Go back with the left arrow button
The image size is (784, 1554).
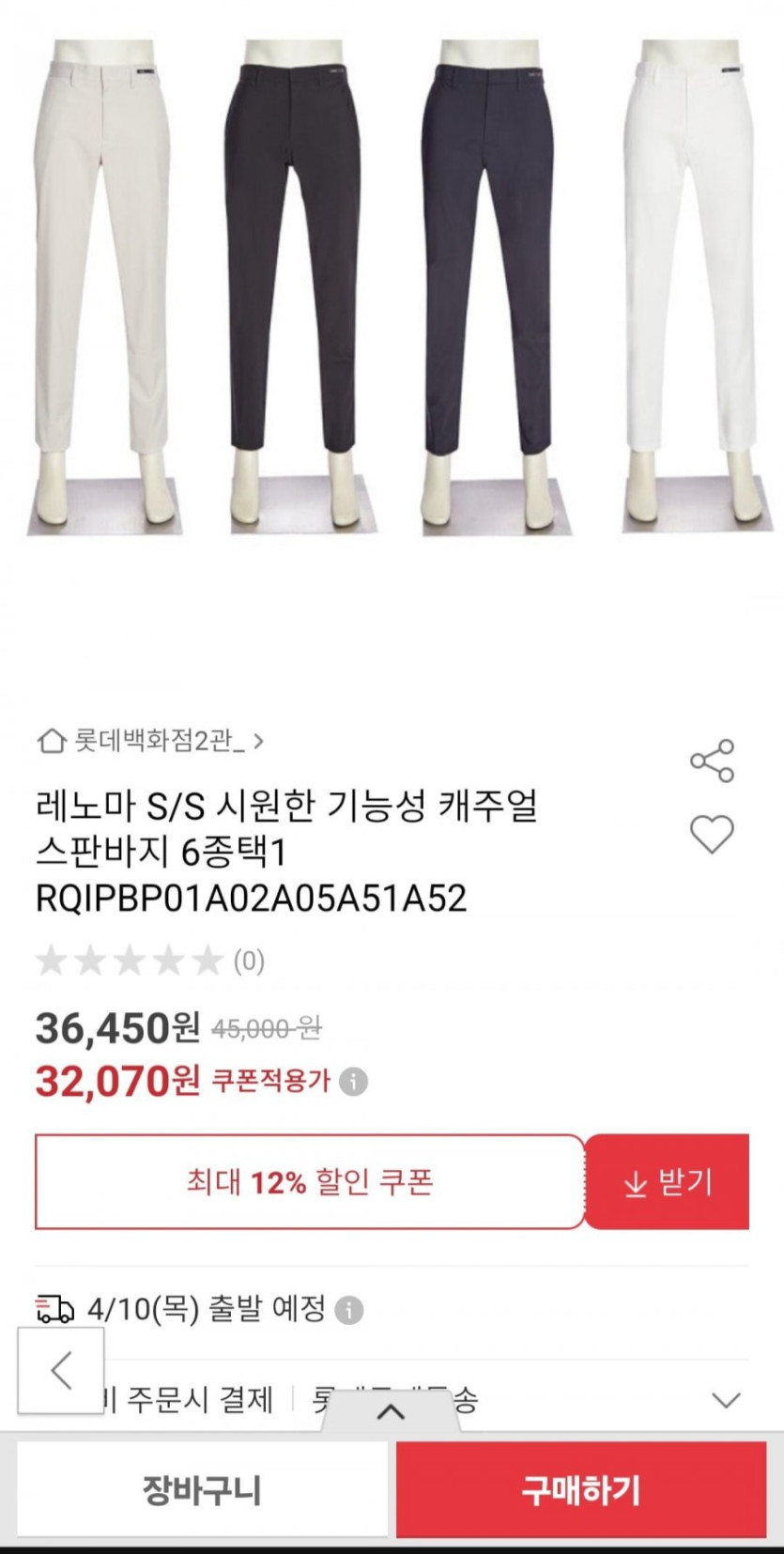coord(61,1370)
